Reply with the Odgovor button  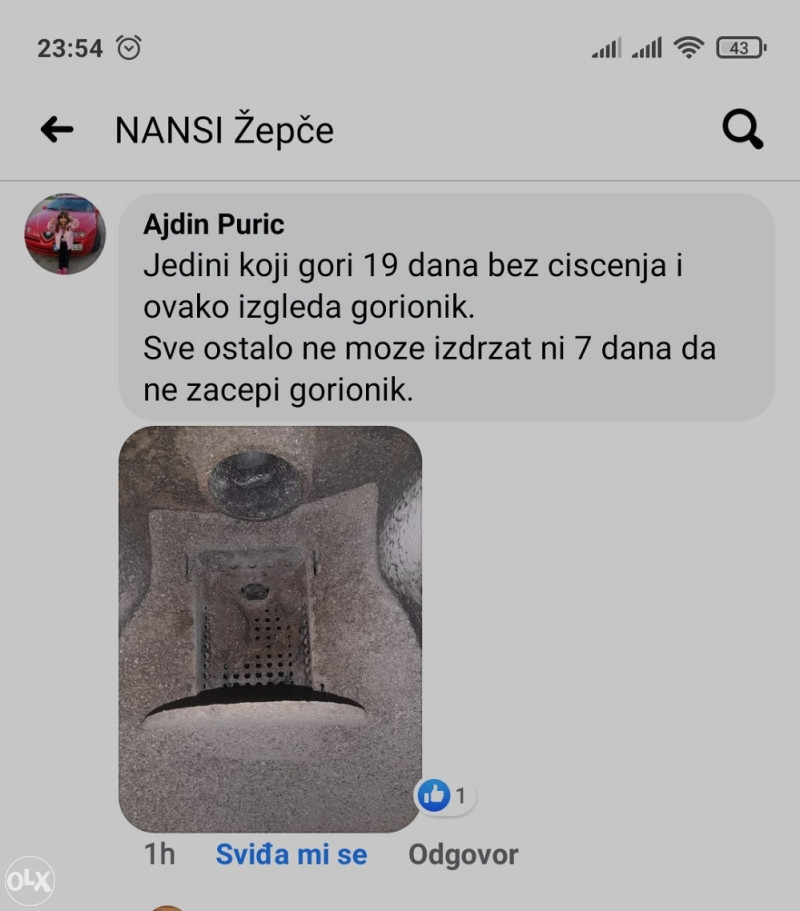463,855
